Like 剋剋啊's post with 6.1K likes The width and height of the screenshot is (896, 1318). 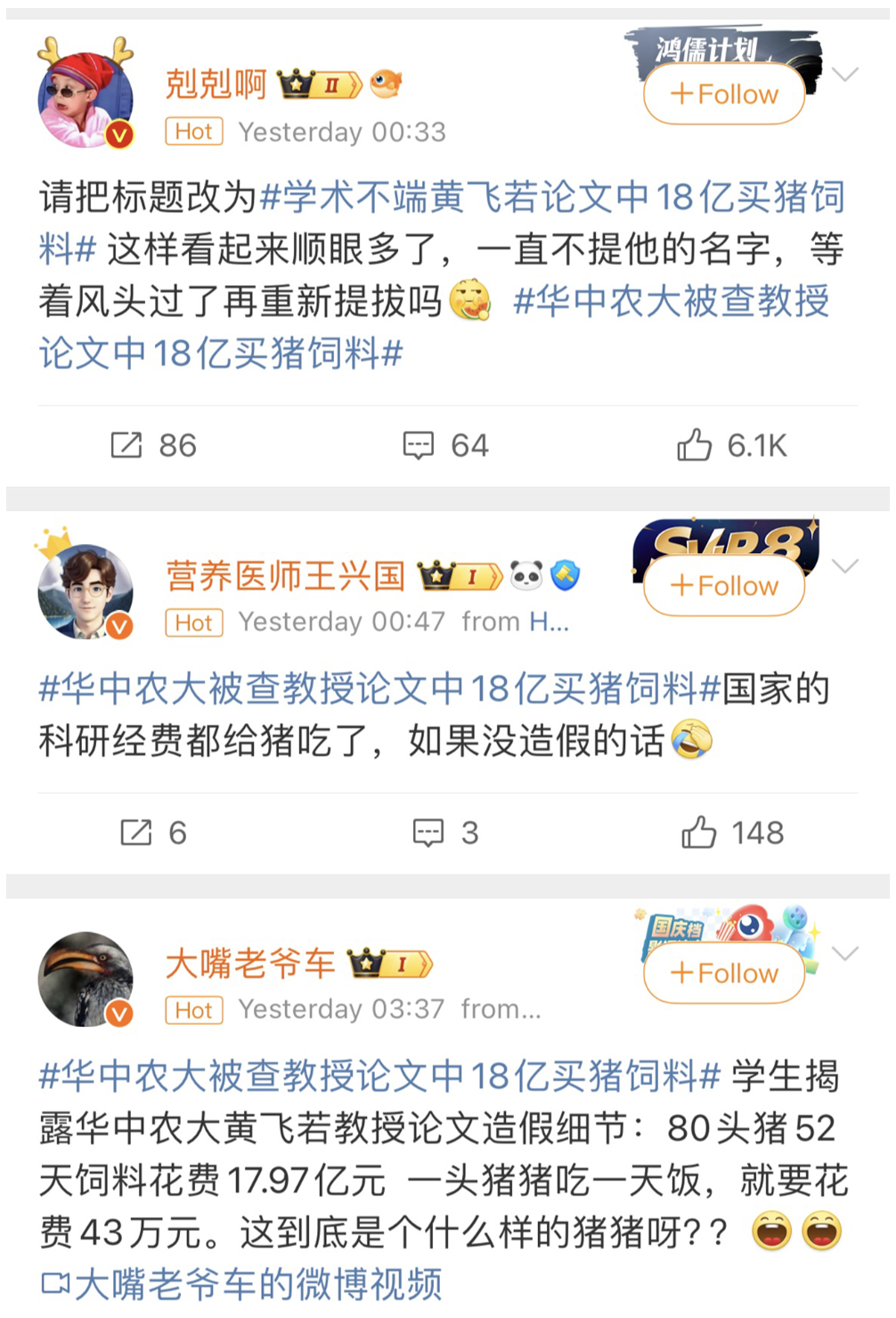tap(732, 445)
